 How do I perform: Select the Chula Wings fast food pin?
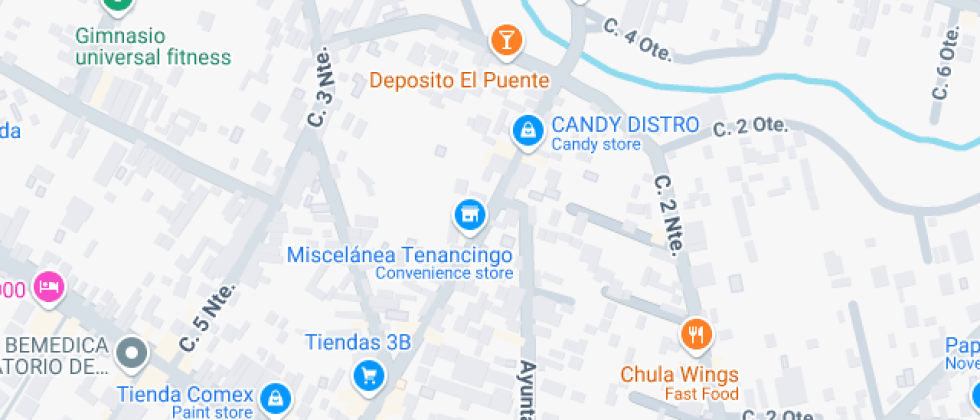tap(695, 334)
